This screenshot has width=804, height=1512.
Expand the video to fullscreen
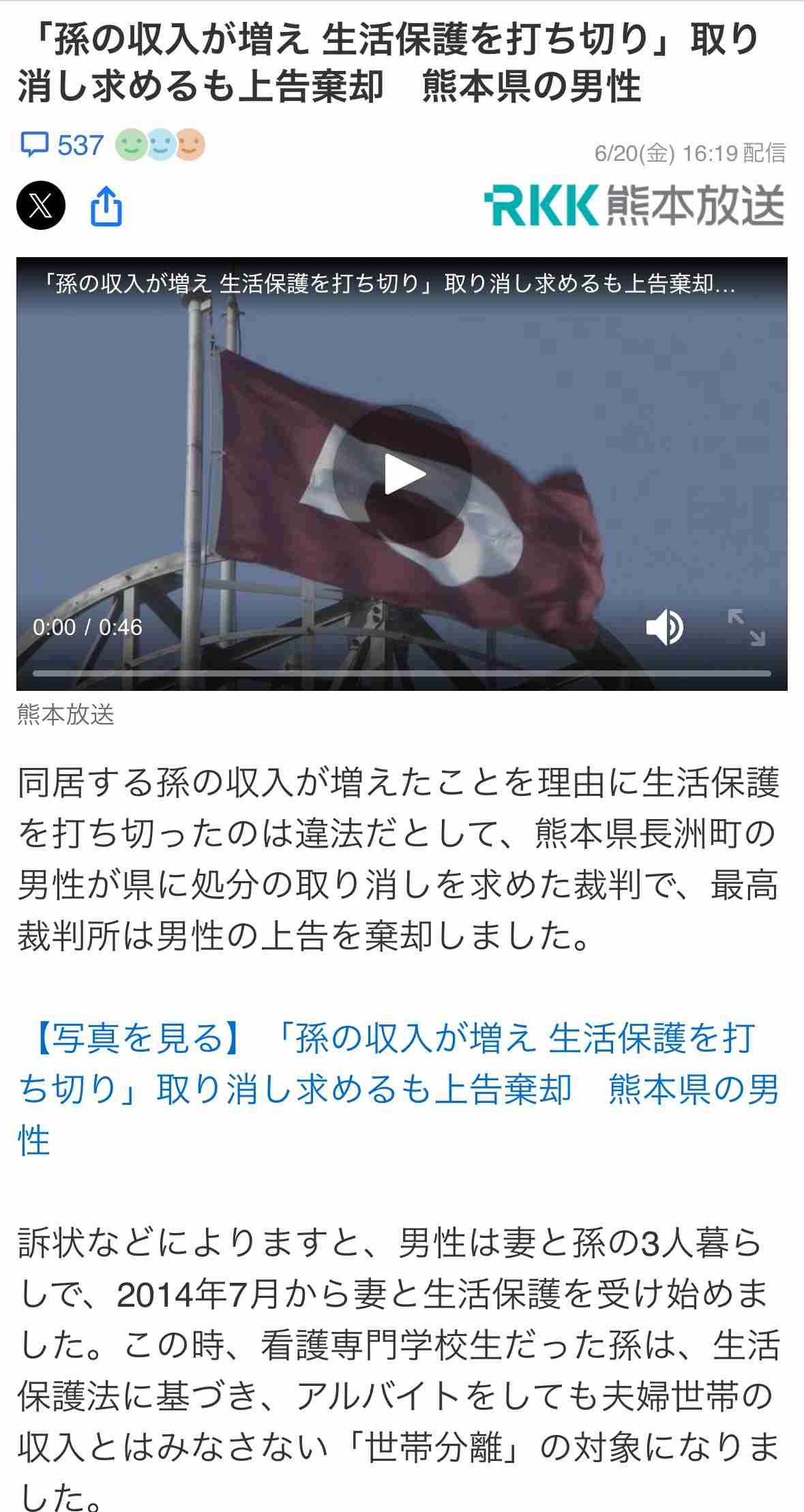click(x=746, y=627)
